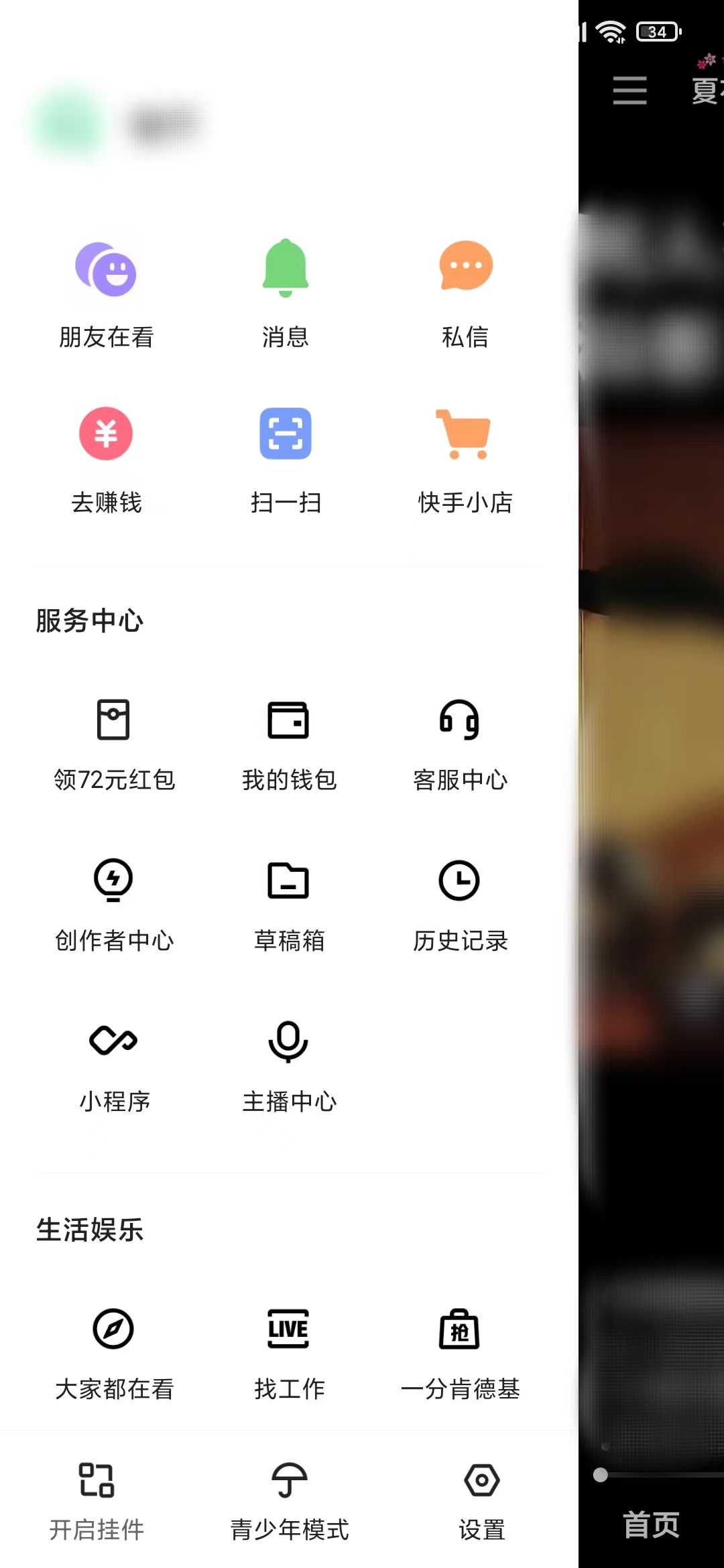724x1568 pixels.
Task: Open 客服中心 customer service
Action: [460, 744]
